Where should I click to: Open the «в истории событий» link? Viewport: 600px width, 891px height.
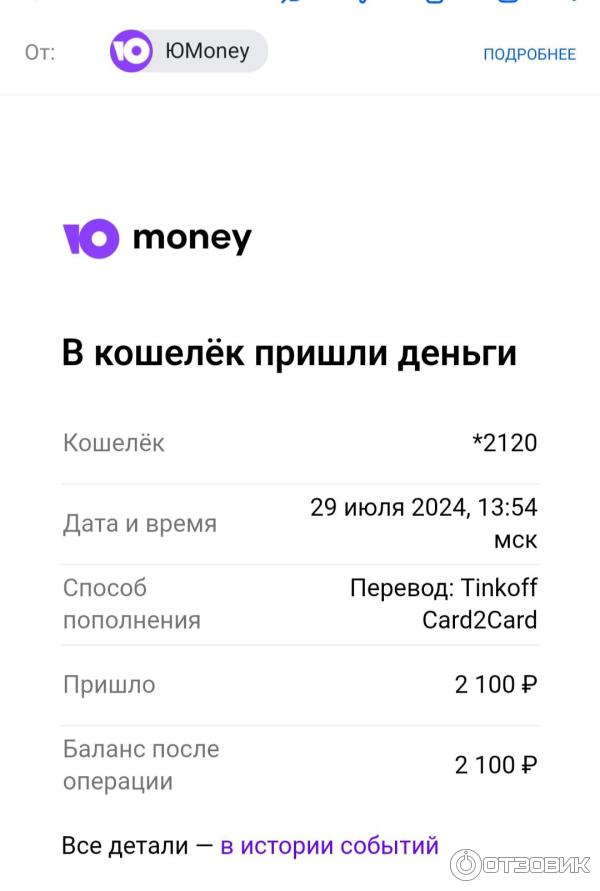tap(329, 846)
